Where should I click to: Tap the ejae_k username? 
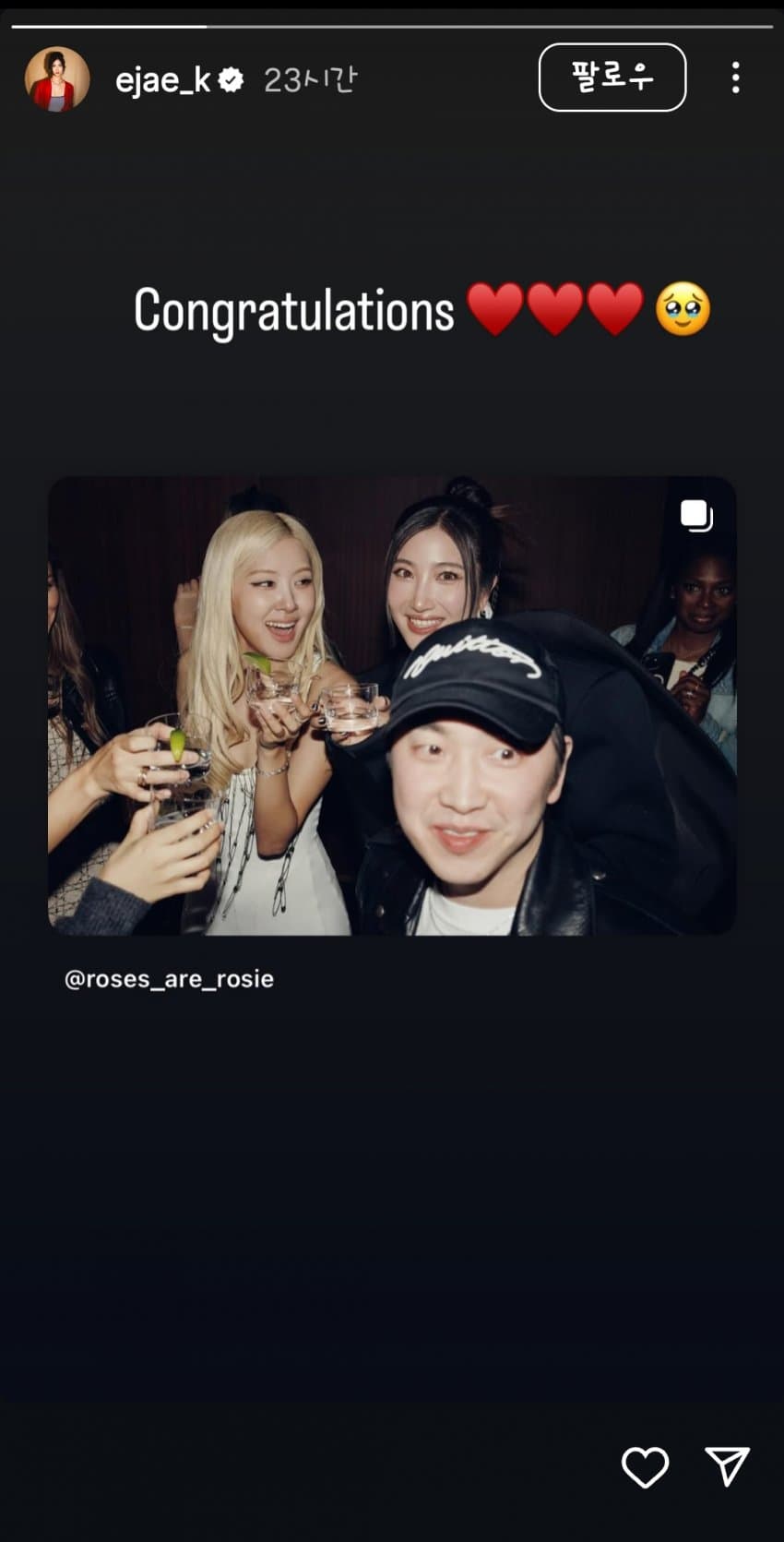coord(162,80)
